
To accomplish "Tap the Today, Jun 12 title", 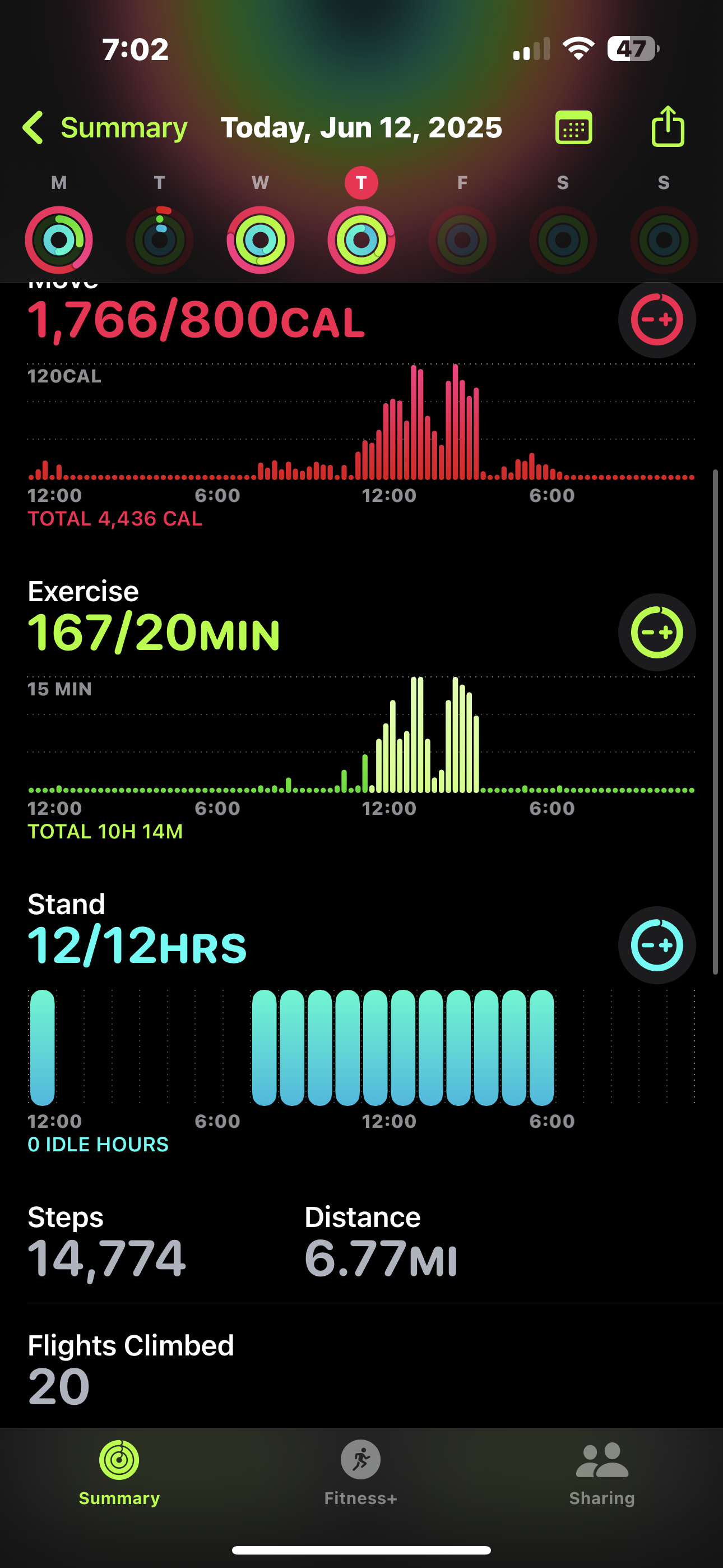I will pos(361,127).
